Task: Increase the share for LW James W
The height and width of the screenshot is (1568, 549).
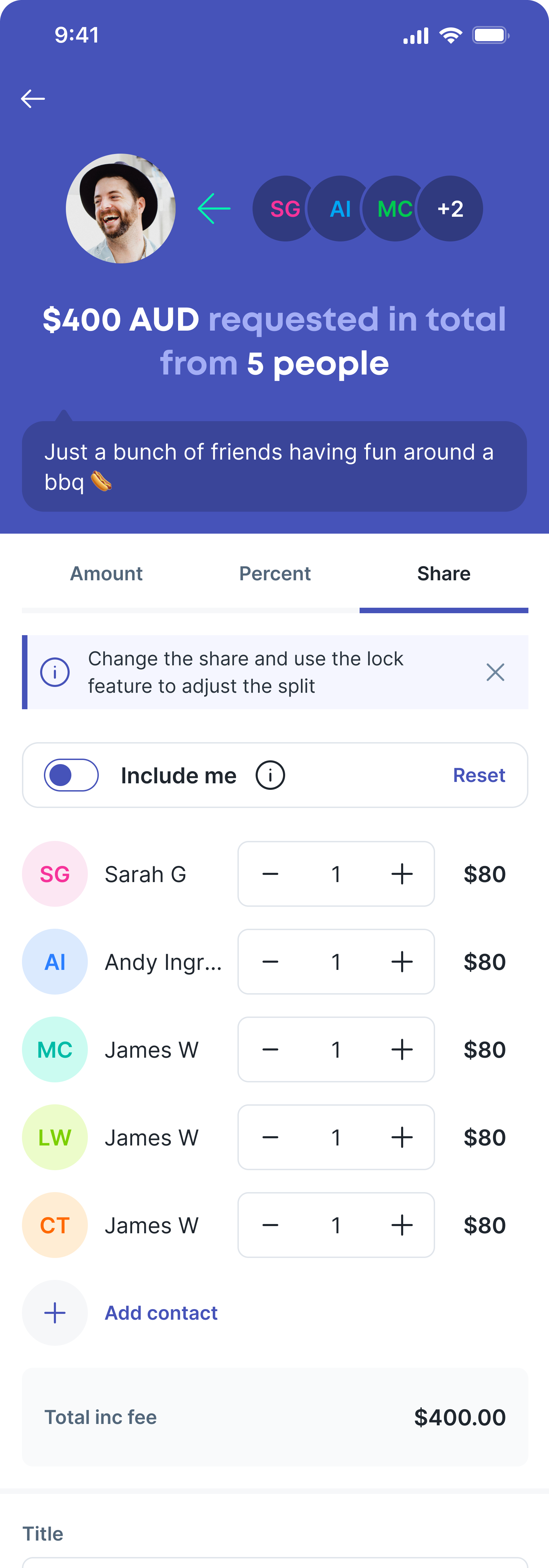Action: point(401,1137)
